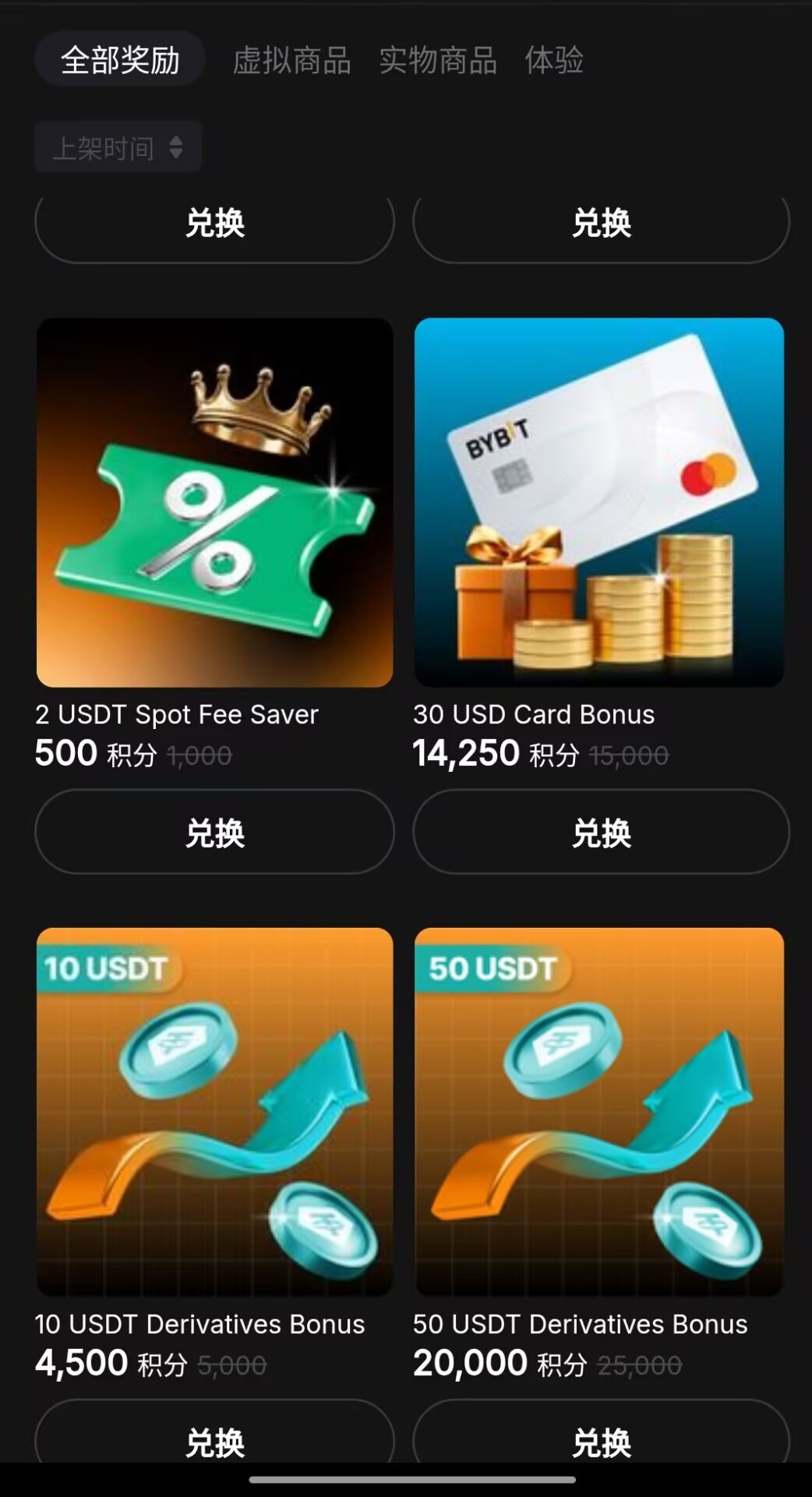812x1497 pixels.
Task: Switch to the 体验 tab
Action: click(x=554, y=60)
